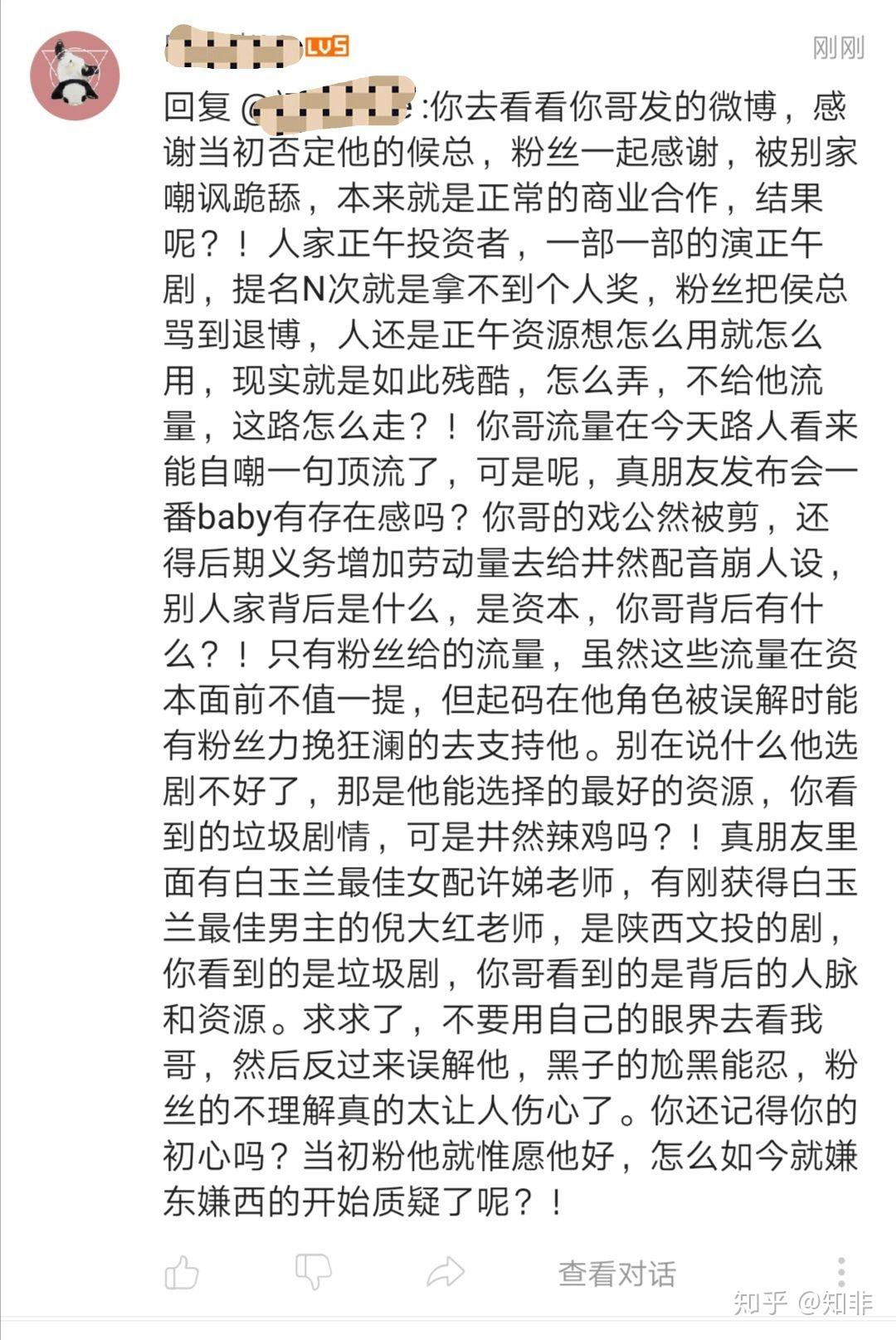Share this comment via arrow icon
896x1340 pixels.
click(445, 1271)
